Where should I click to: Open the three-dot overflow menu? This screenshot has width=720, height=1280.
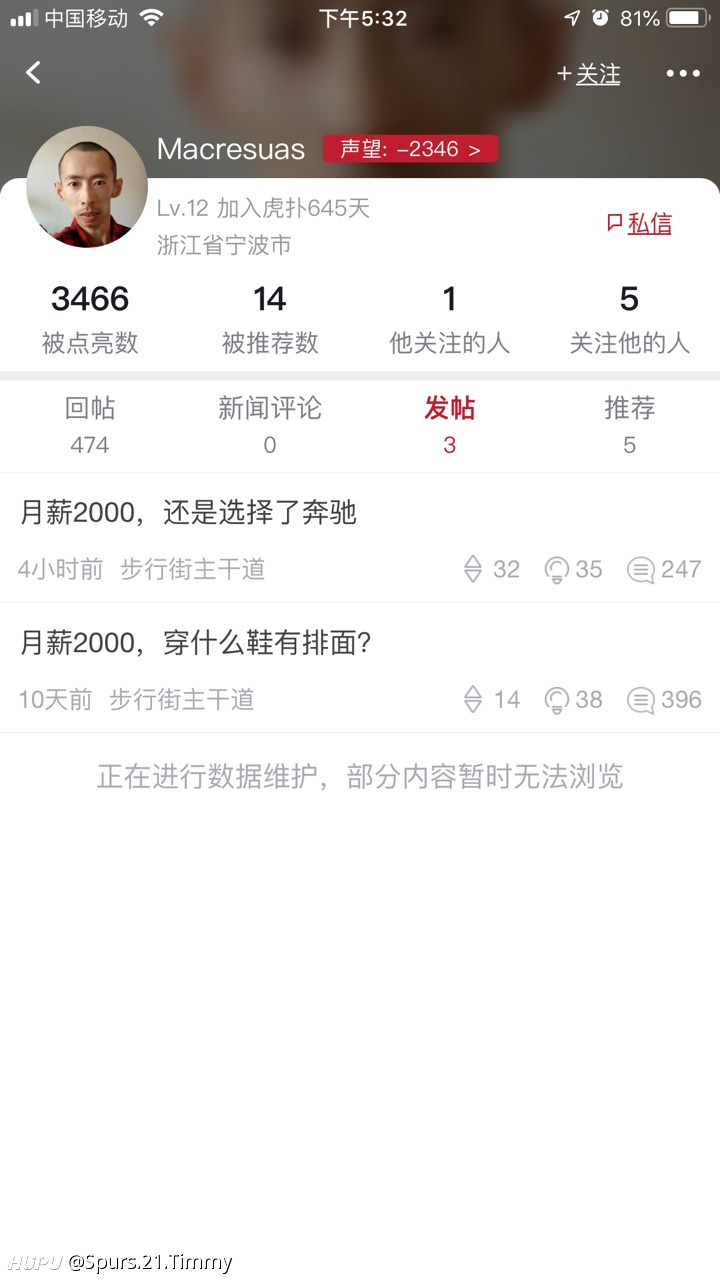[x=683, y=73]
